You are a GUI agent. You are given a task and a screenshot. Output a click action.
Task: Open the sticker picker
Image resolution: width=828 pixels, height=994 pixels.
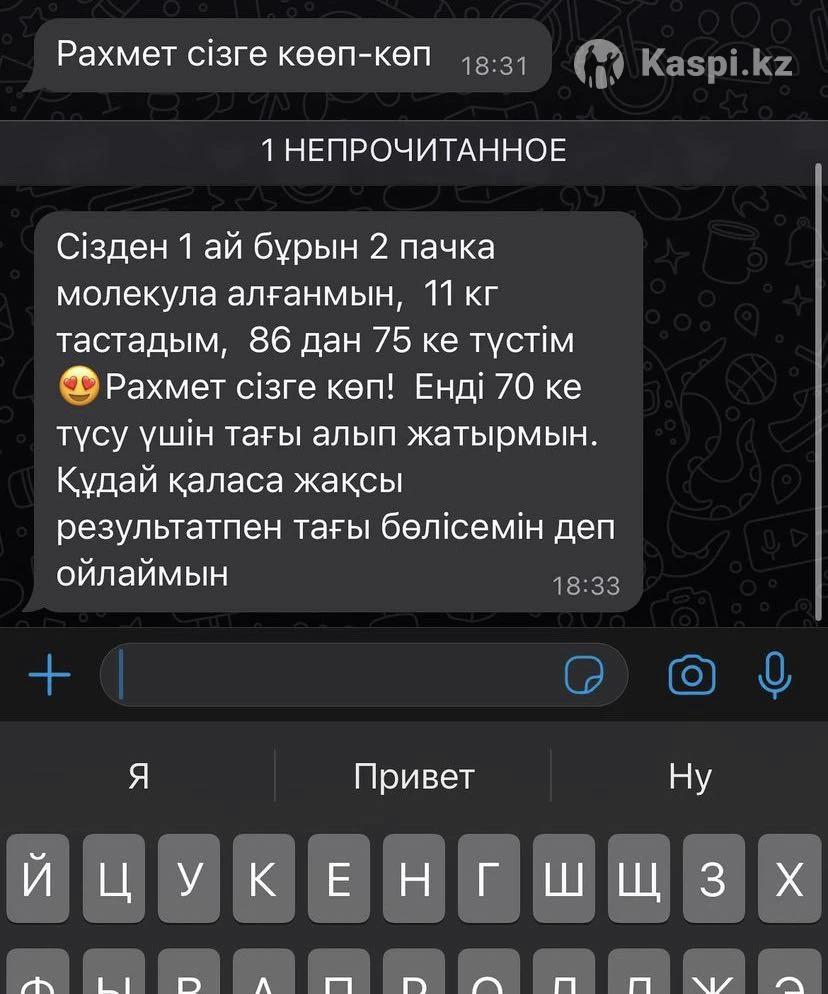[584, 677]
